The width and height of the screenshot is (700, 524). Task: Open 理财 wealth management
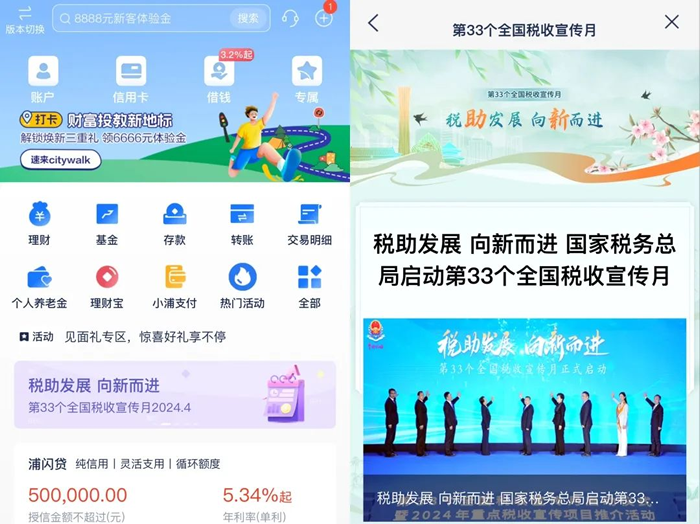[x=39, y=223]
